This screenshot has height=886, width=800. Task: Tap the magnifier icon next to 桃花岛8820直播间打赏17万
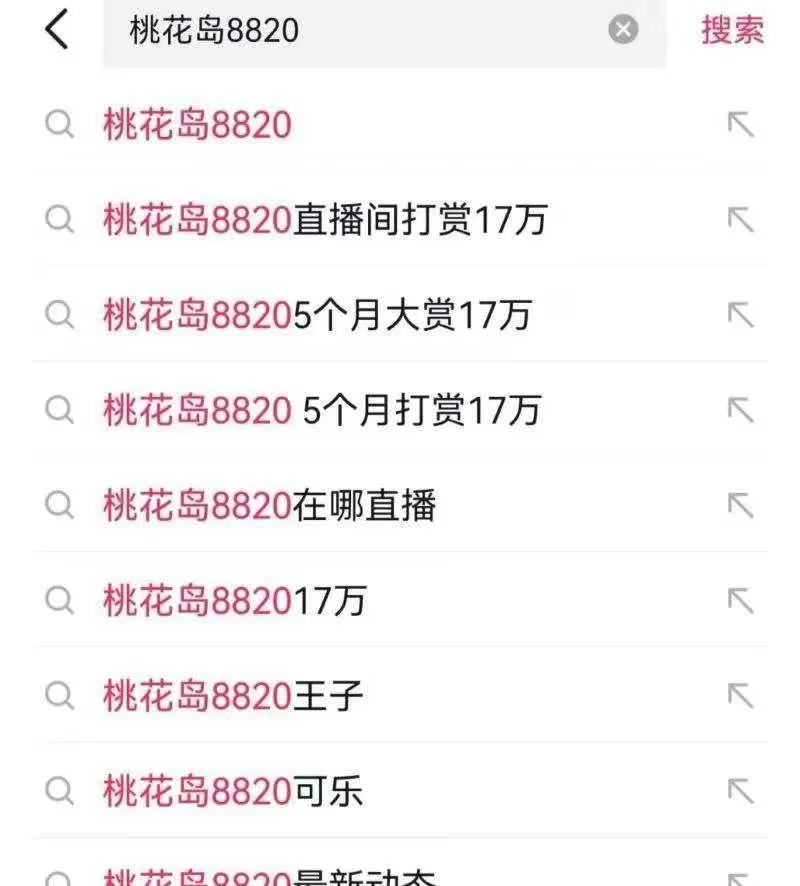tap(58, 219)
